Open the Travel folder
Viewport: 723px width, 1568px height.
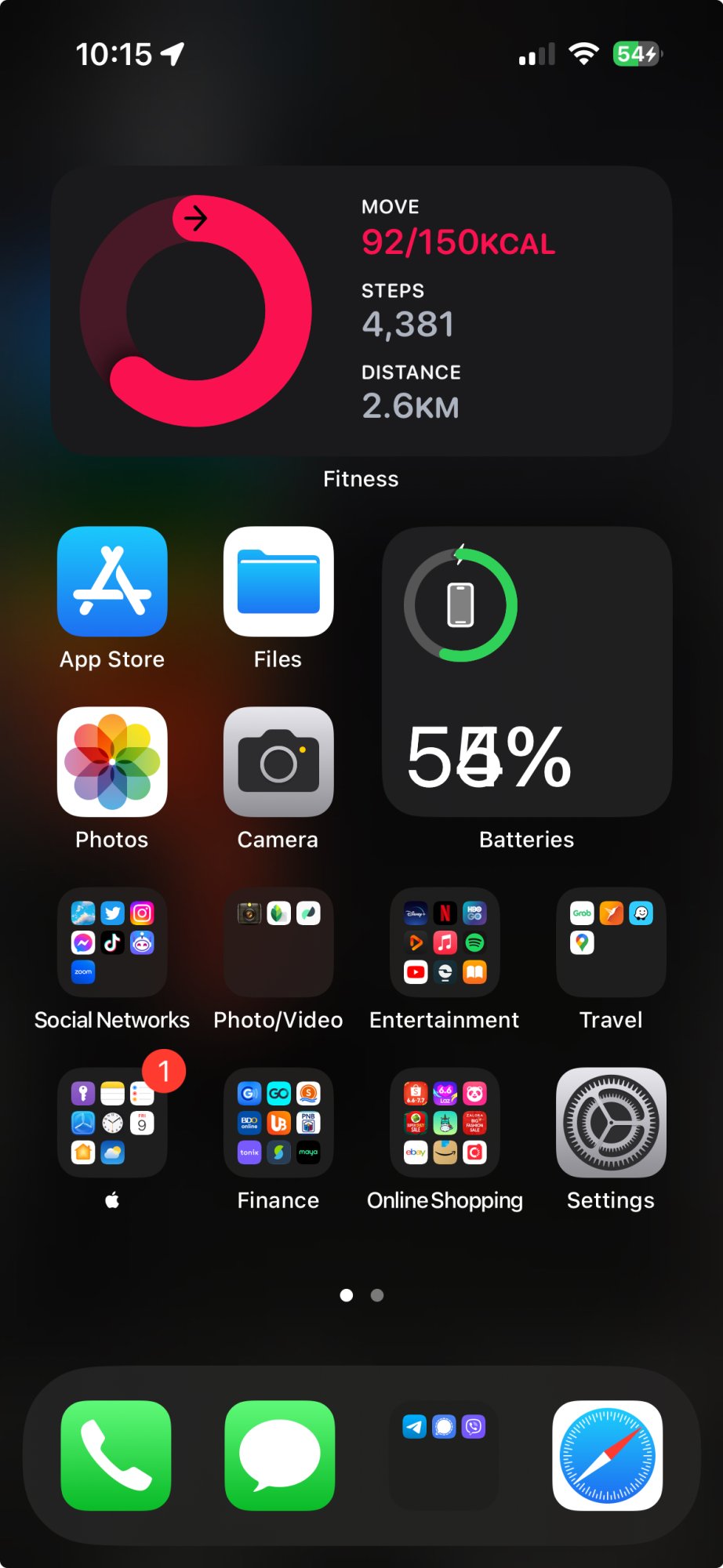point(611,942)
